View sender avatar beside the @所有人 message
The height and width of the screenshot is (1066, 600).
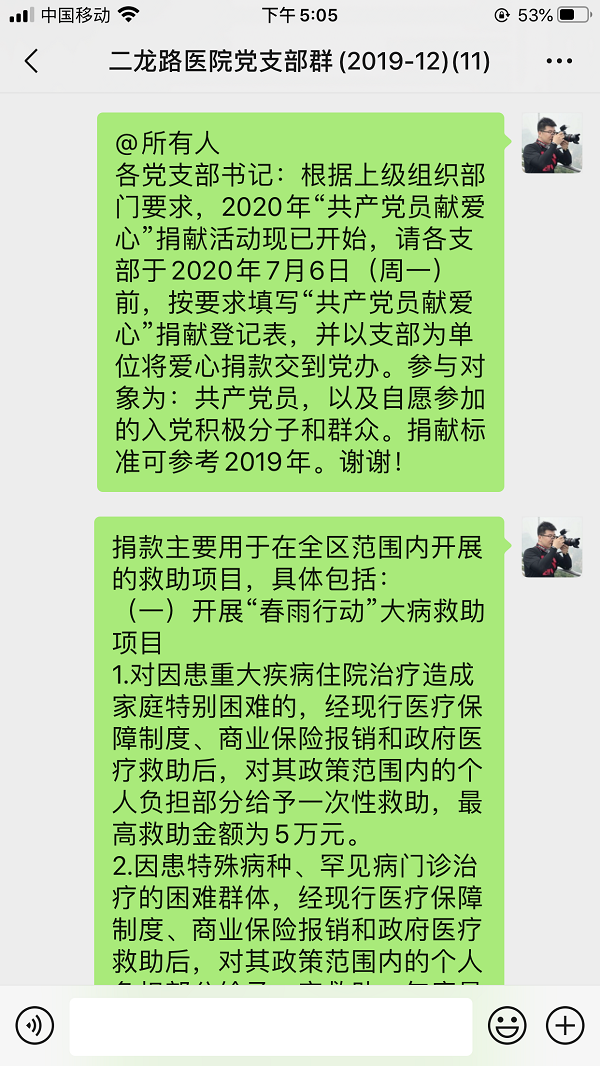click(x=551, y=143)
